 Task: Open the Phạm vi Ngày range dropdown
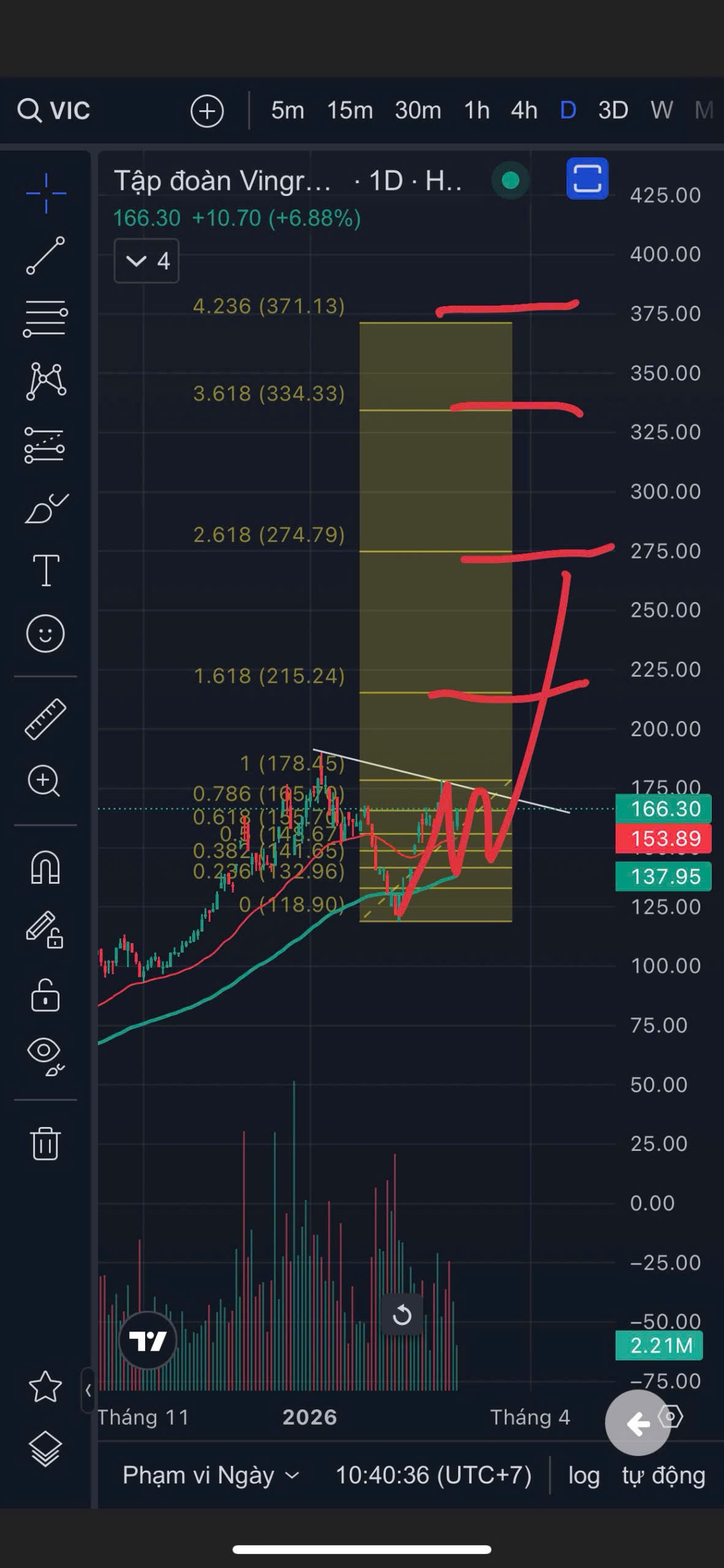coord(211,1476)
